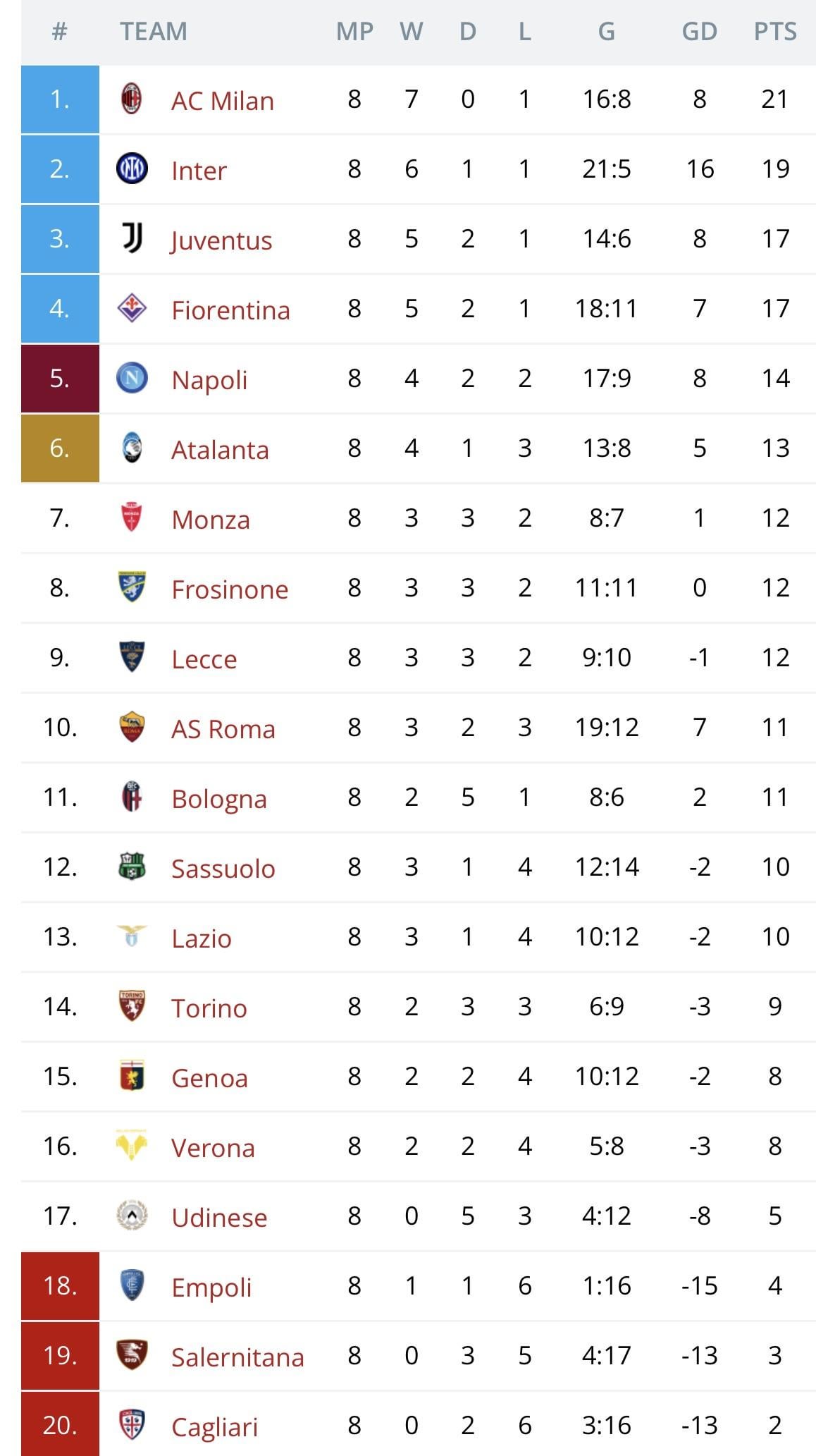View Frosinone team details
This screenshot has width=816, height=1456.
click(x=230, y=589)
